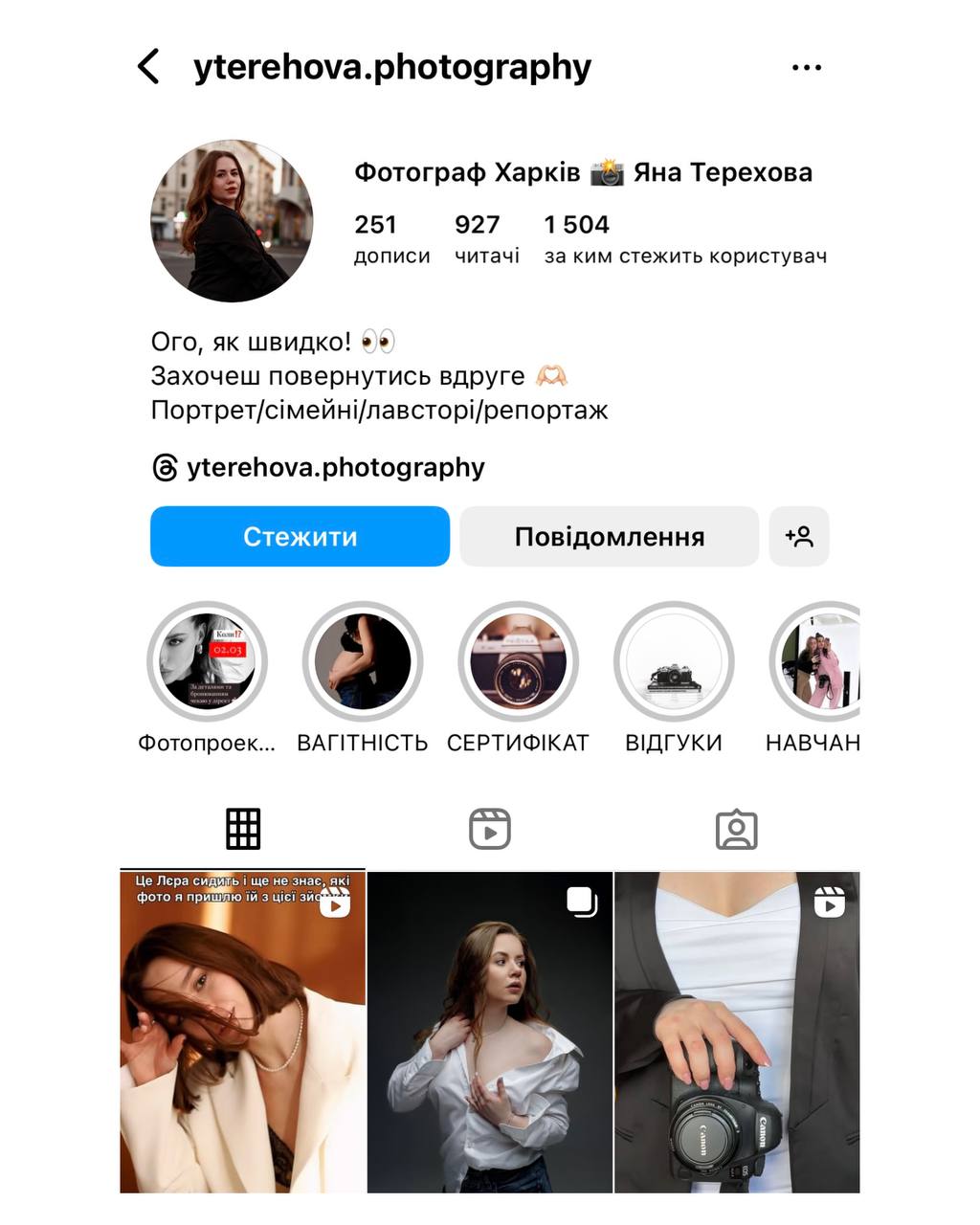
Task: Open the Фотопроек... story highlight
Action: [207, 661]
